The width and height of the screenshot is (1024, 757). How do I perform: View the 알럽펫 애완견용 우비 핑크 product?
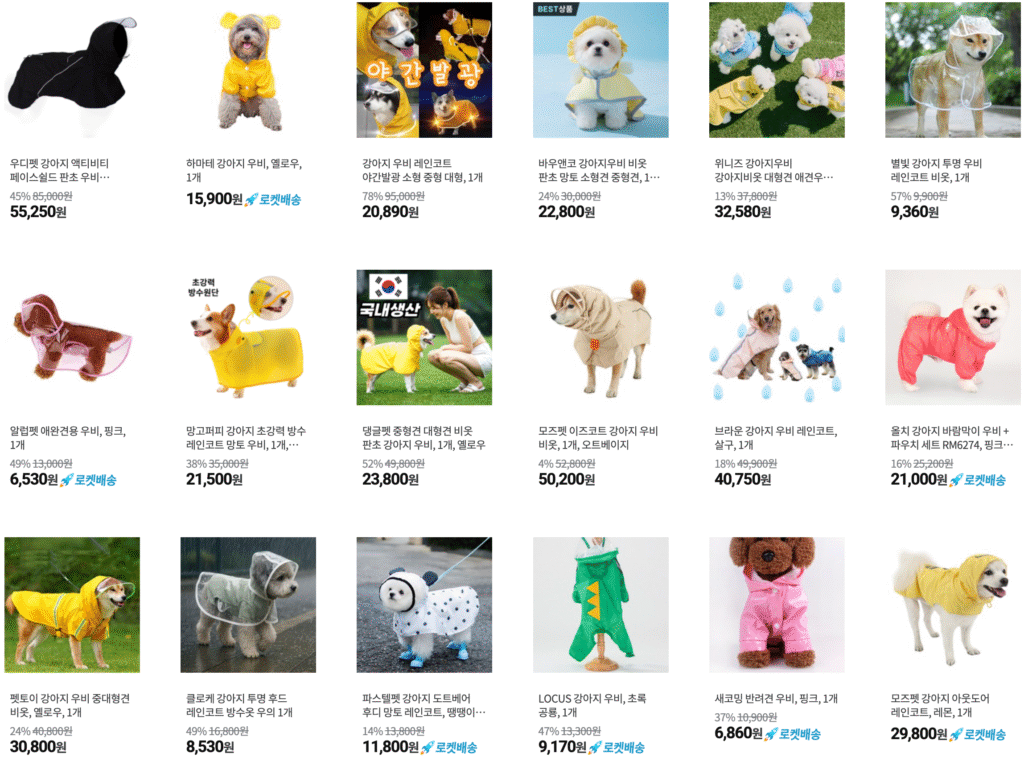72,337
